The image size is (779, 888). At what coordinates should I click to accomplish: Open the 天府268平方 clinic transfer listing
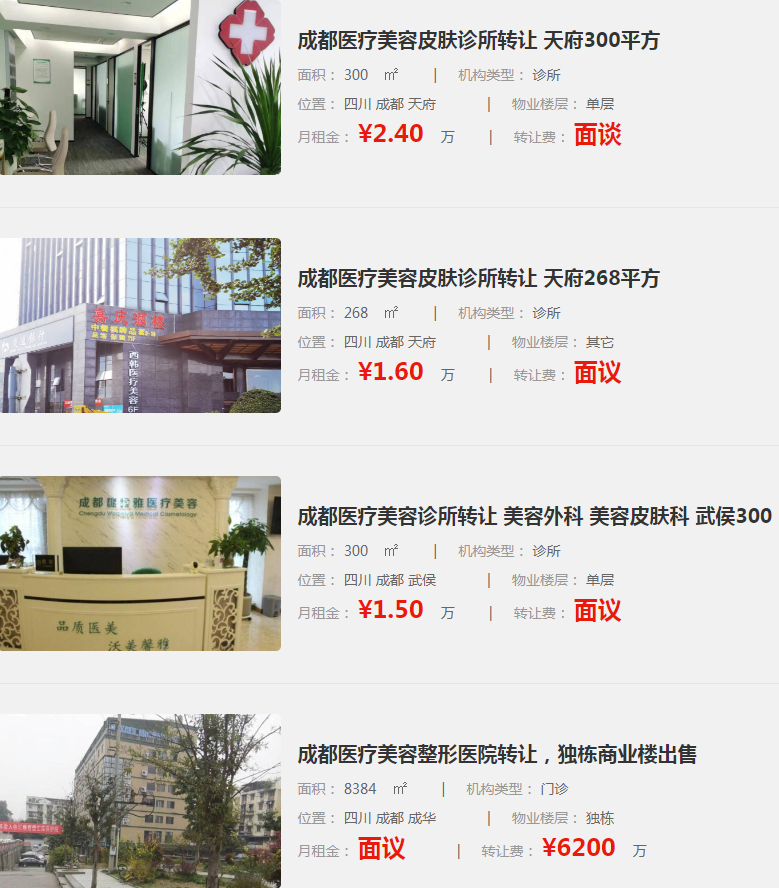[x=478, y=279]
